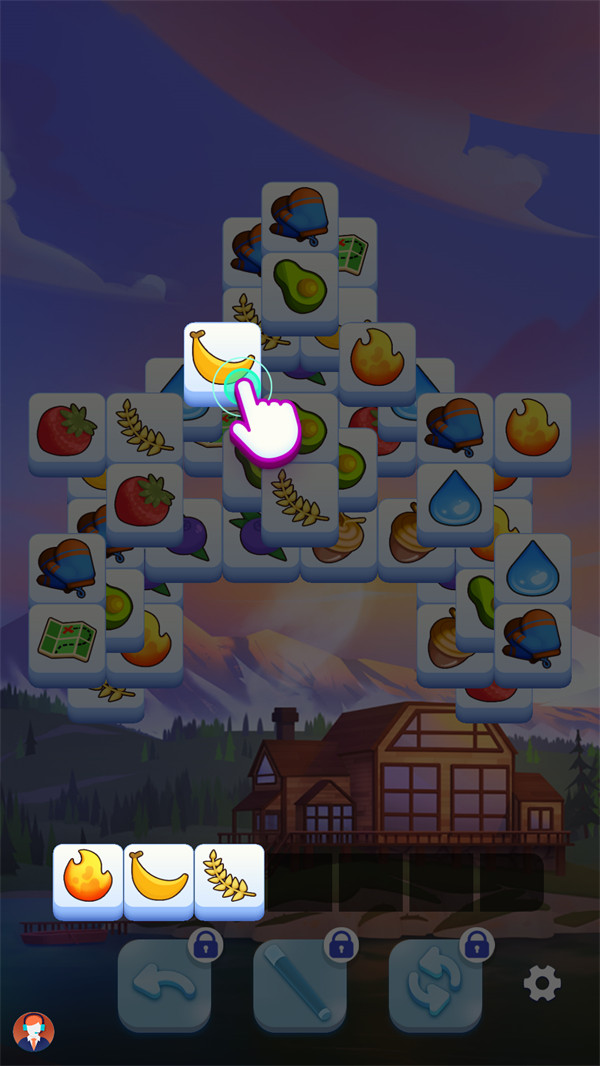Tap the highlighted banana tile

pos(222,360)
